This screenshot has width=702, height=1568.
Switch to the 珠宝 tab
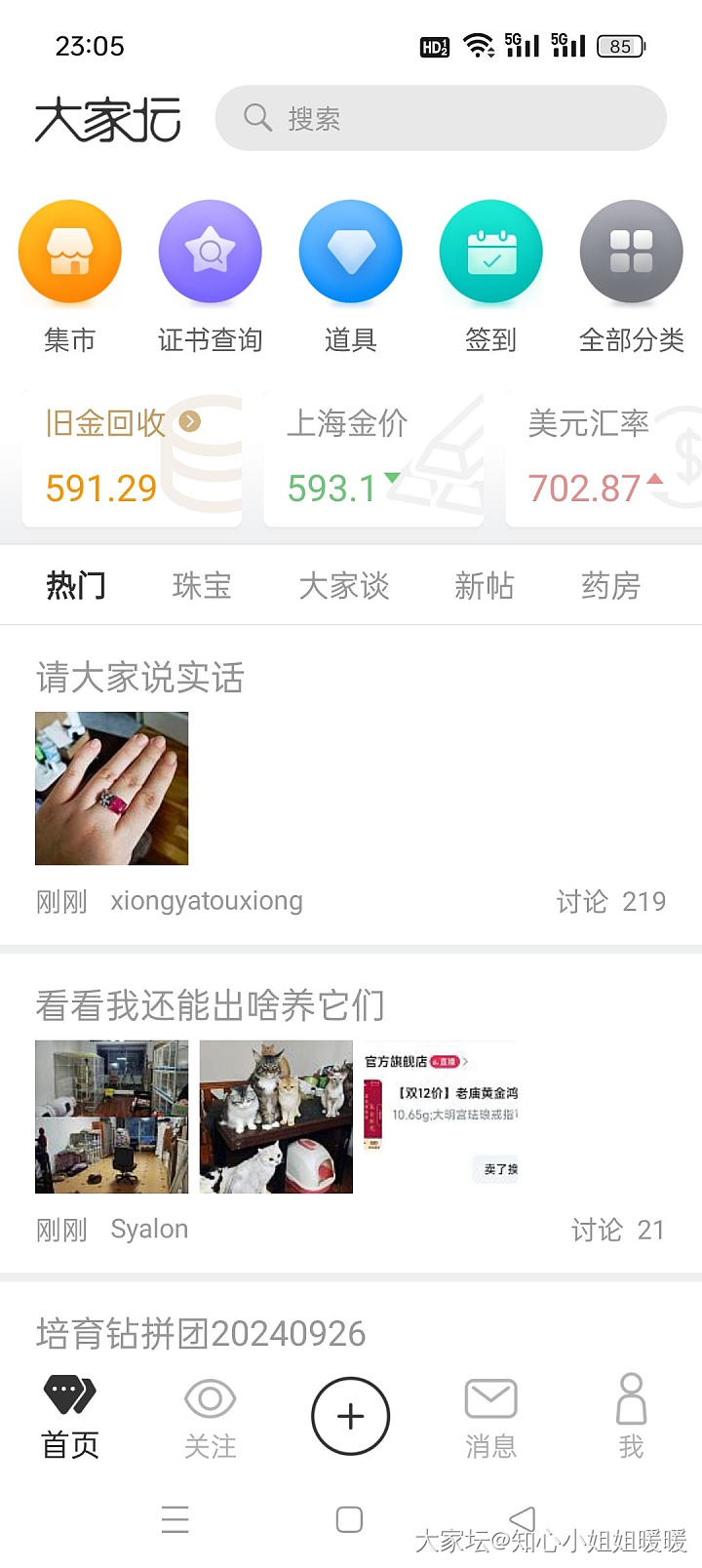202,586
